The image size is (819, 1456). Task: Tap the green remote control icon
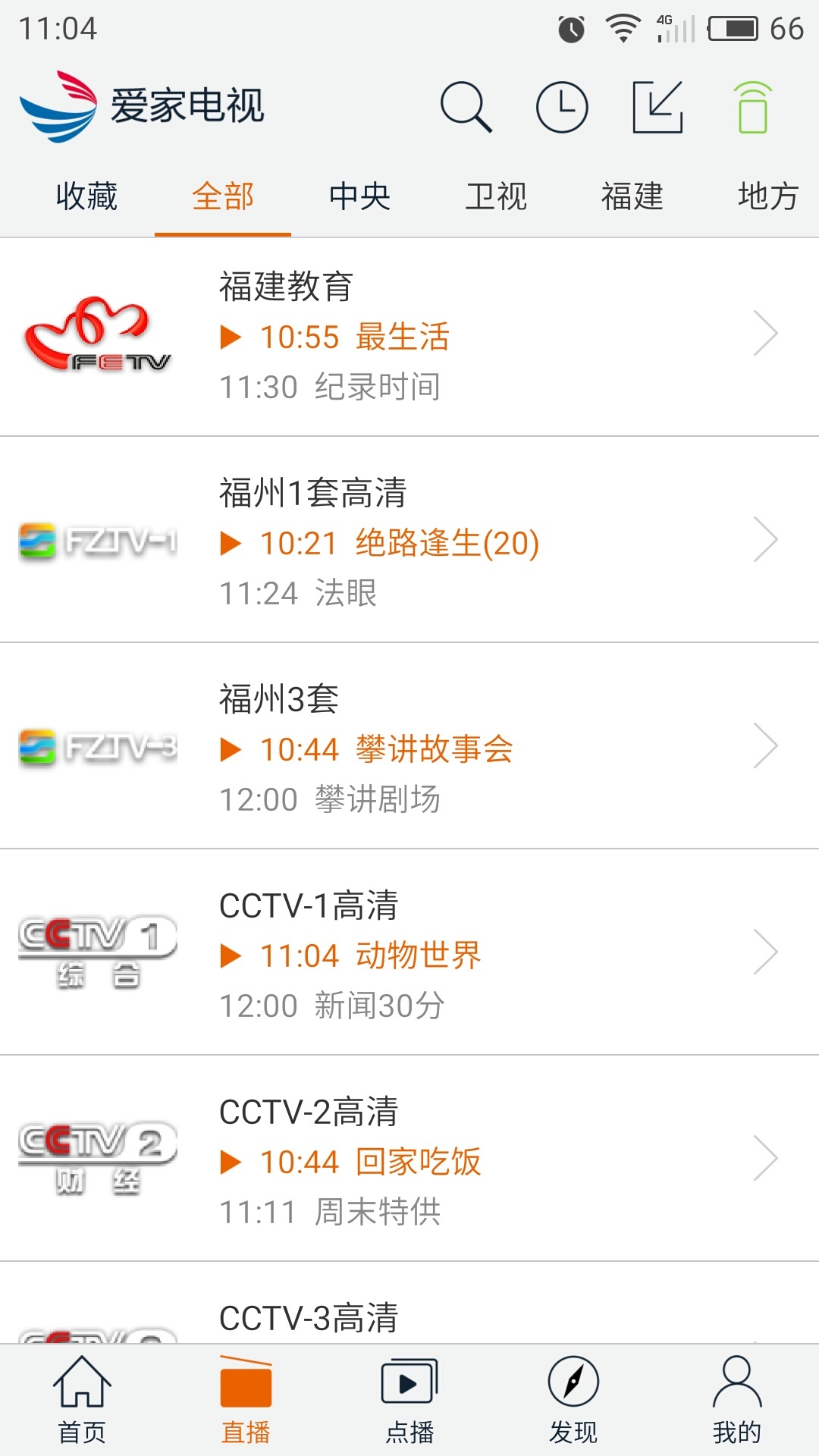753,107
